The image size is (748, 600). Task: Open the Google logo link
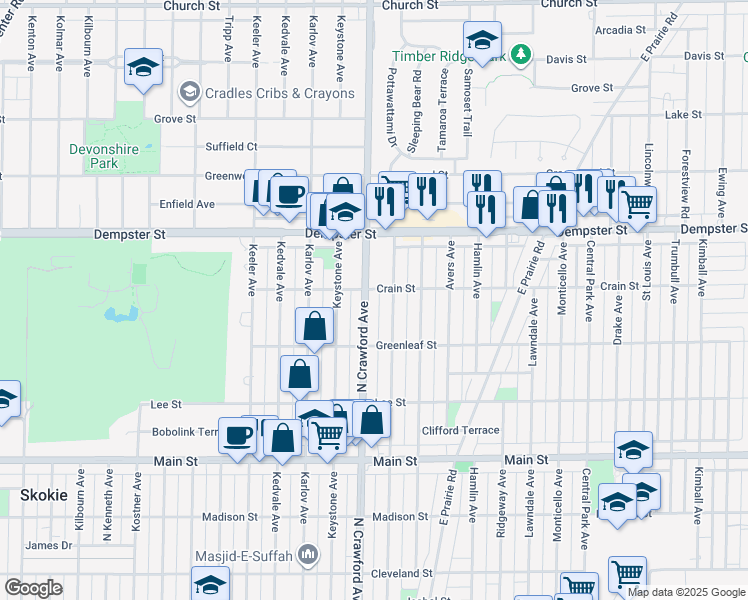(x=33, y=588)
